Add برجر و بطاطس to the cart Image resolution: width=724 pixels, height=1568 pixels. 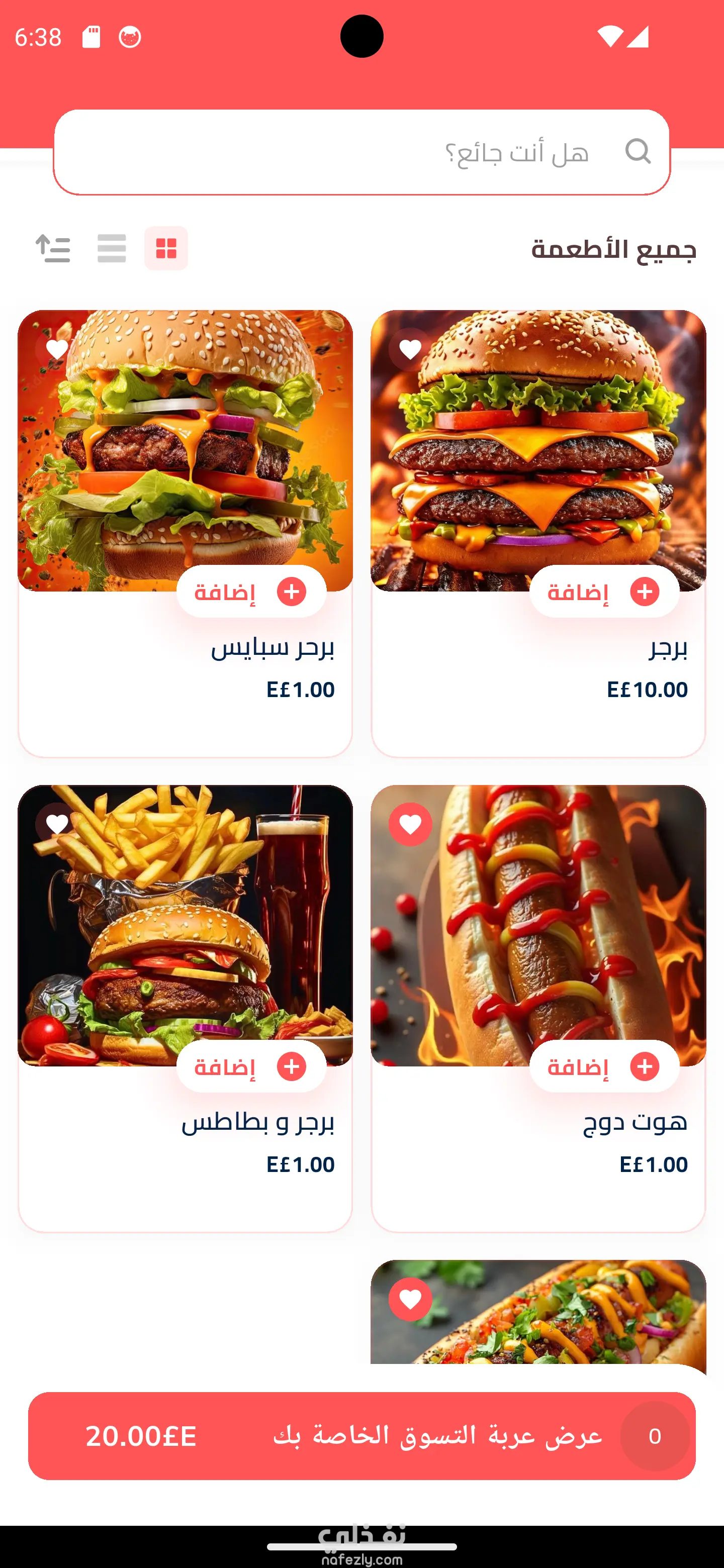[x=251, y=1066]
